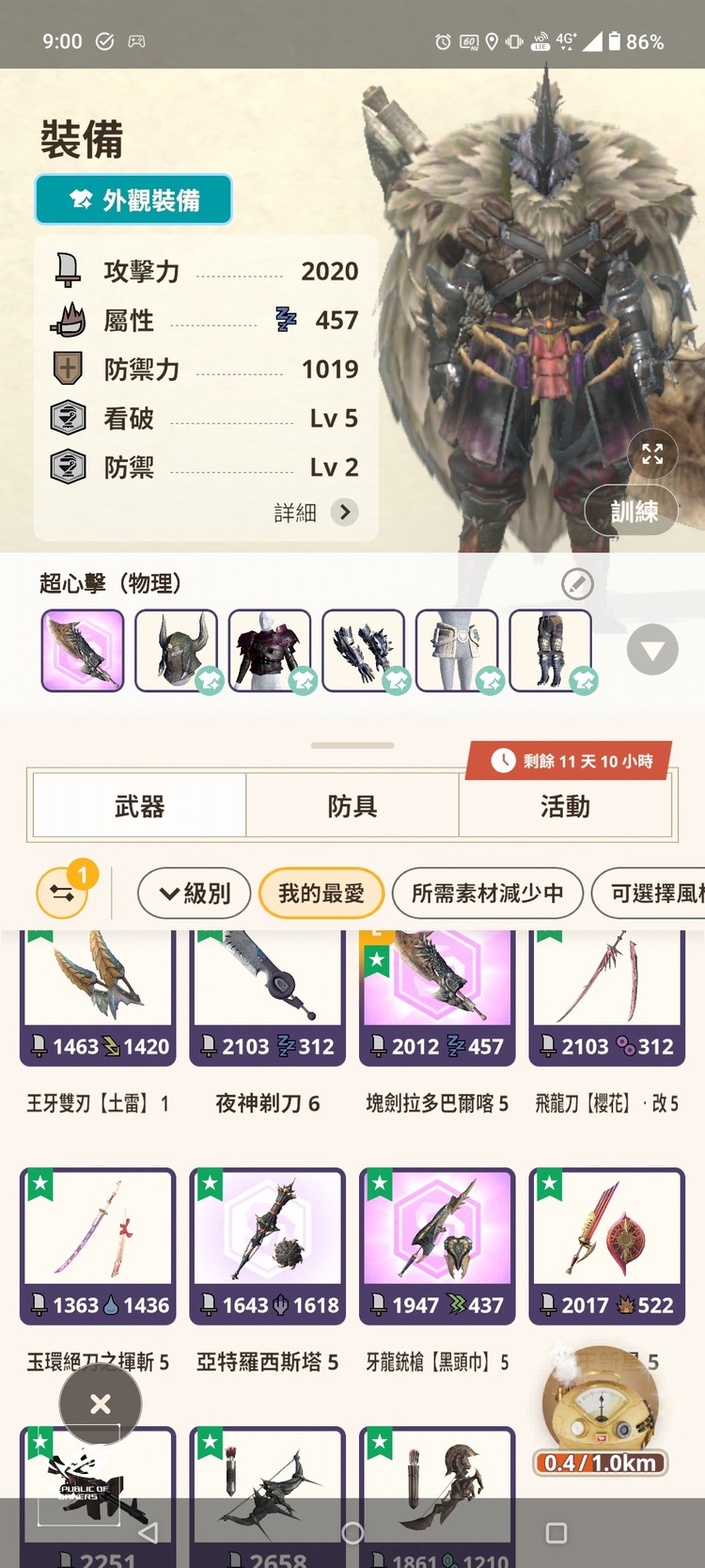
Task: Select the equipped helmet slot
Action: pyautogui.click(x=176, y=650)
